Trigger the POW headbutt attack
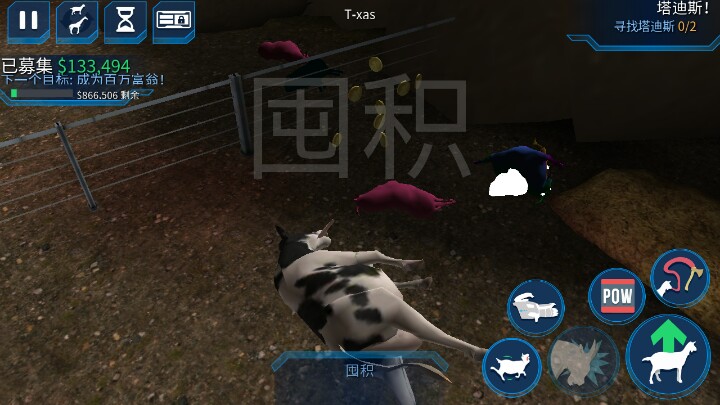 tap(616, 296)
